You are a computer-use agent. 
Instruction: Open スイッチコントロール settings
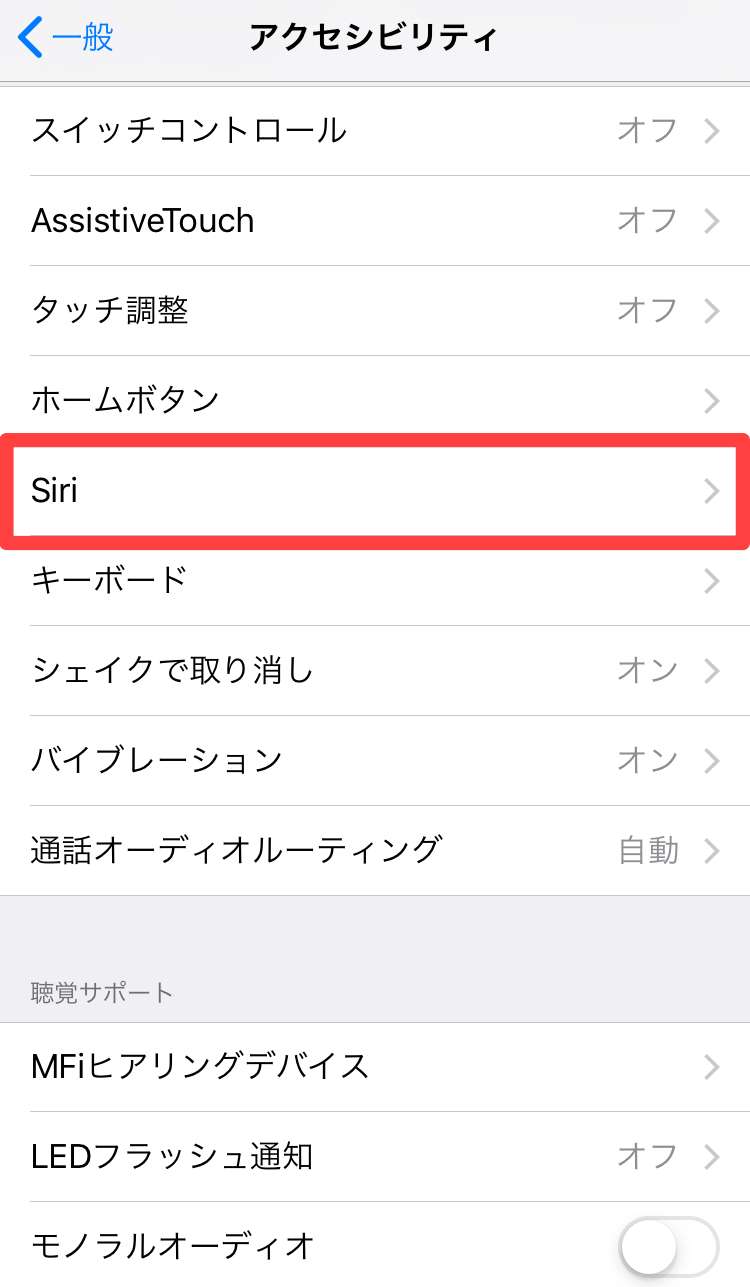pyautogui.click(x=375, y=131)
